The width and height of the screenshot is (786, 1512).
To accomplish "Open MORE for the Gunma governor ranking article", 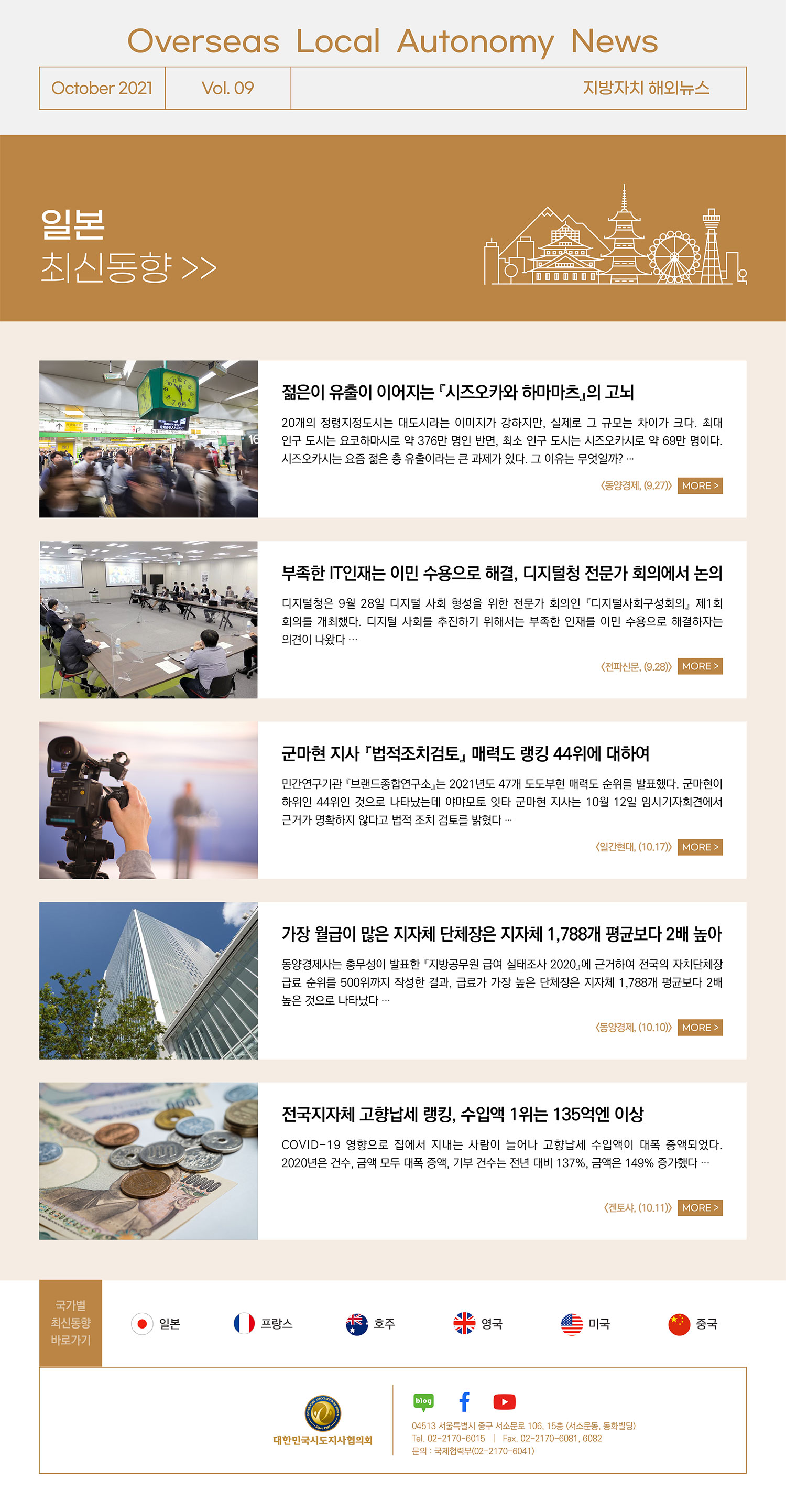I will [700, 847].
